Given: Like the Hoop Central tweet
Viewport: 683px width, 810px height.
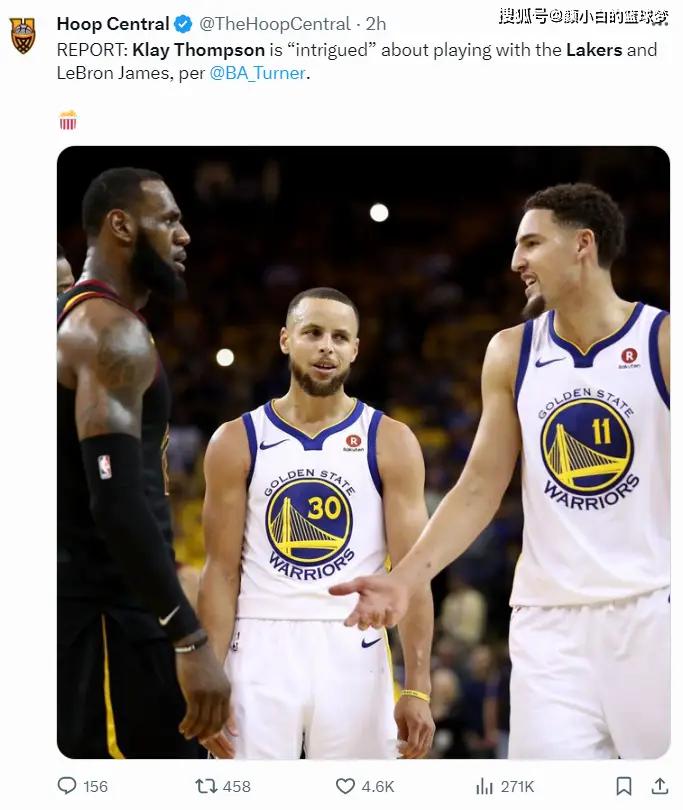Looking at the screenshot, I should pos(346,786).
